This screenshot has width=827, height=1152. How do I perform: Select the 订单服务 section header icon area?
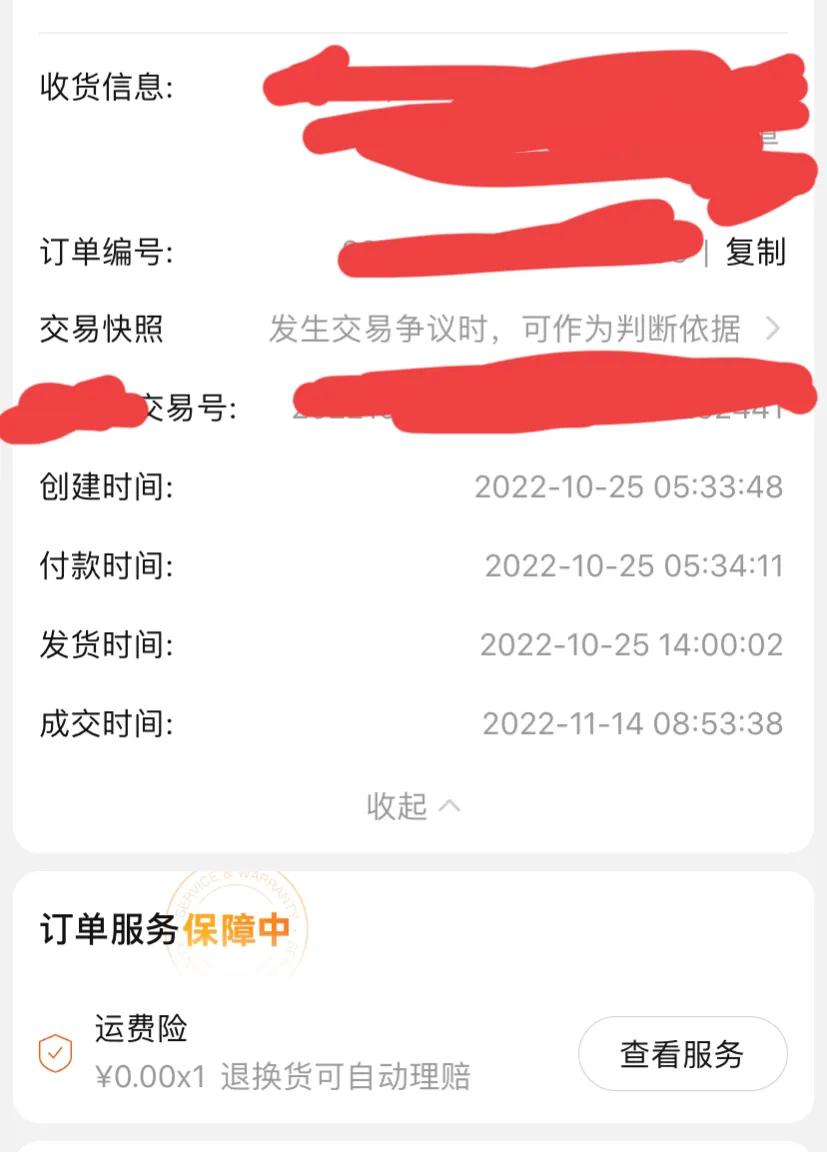tap(105, 928)
